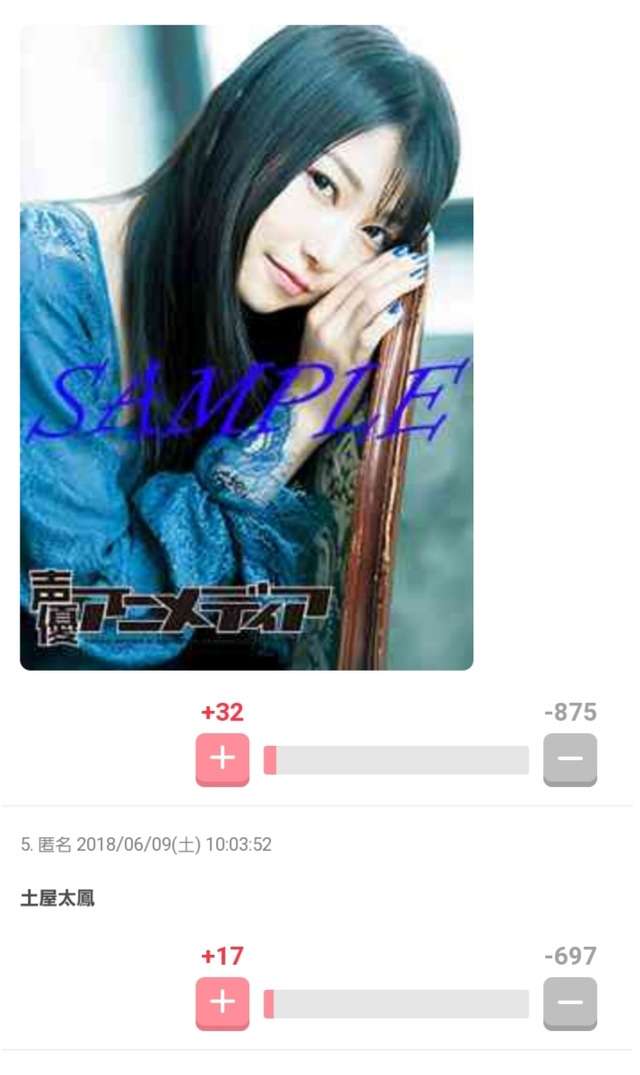Give a minus vote to the 土屋太鳳 comment

coord(570,1002)
